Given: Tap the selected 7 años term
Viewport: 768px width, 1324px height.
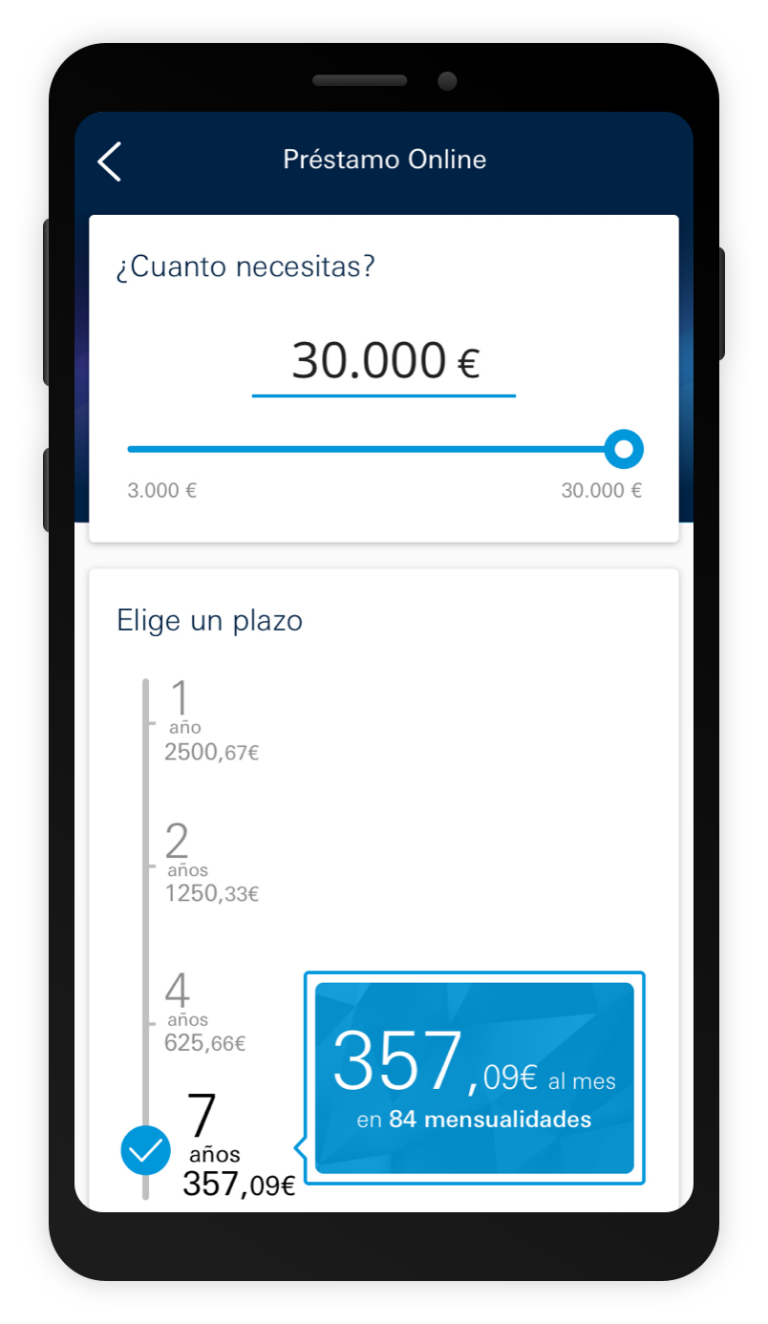Looking at the screenshot, I should pos(235,1148).
